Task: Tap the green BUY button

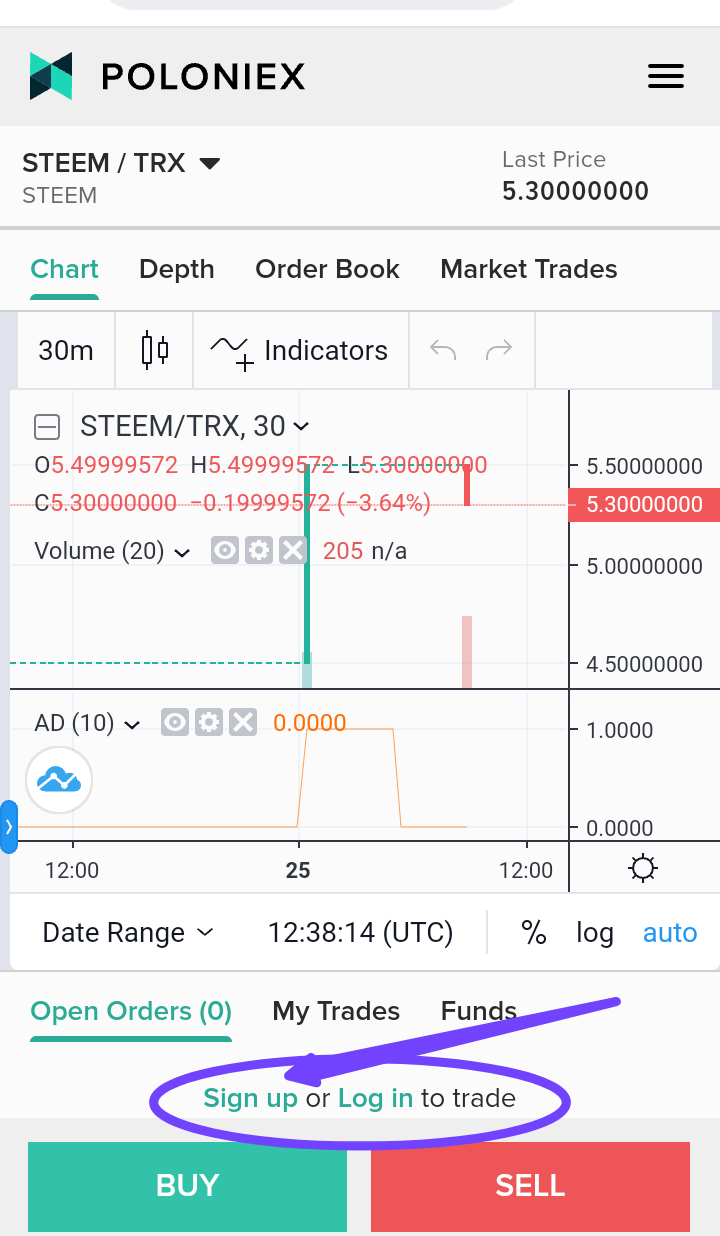Action: 187,1186
